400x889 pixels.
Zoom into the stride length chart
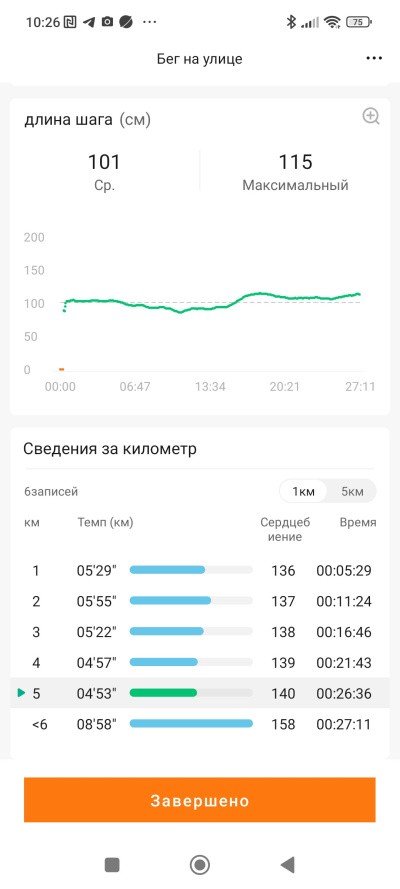click(x=371, y=117)
